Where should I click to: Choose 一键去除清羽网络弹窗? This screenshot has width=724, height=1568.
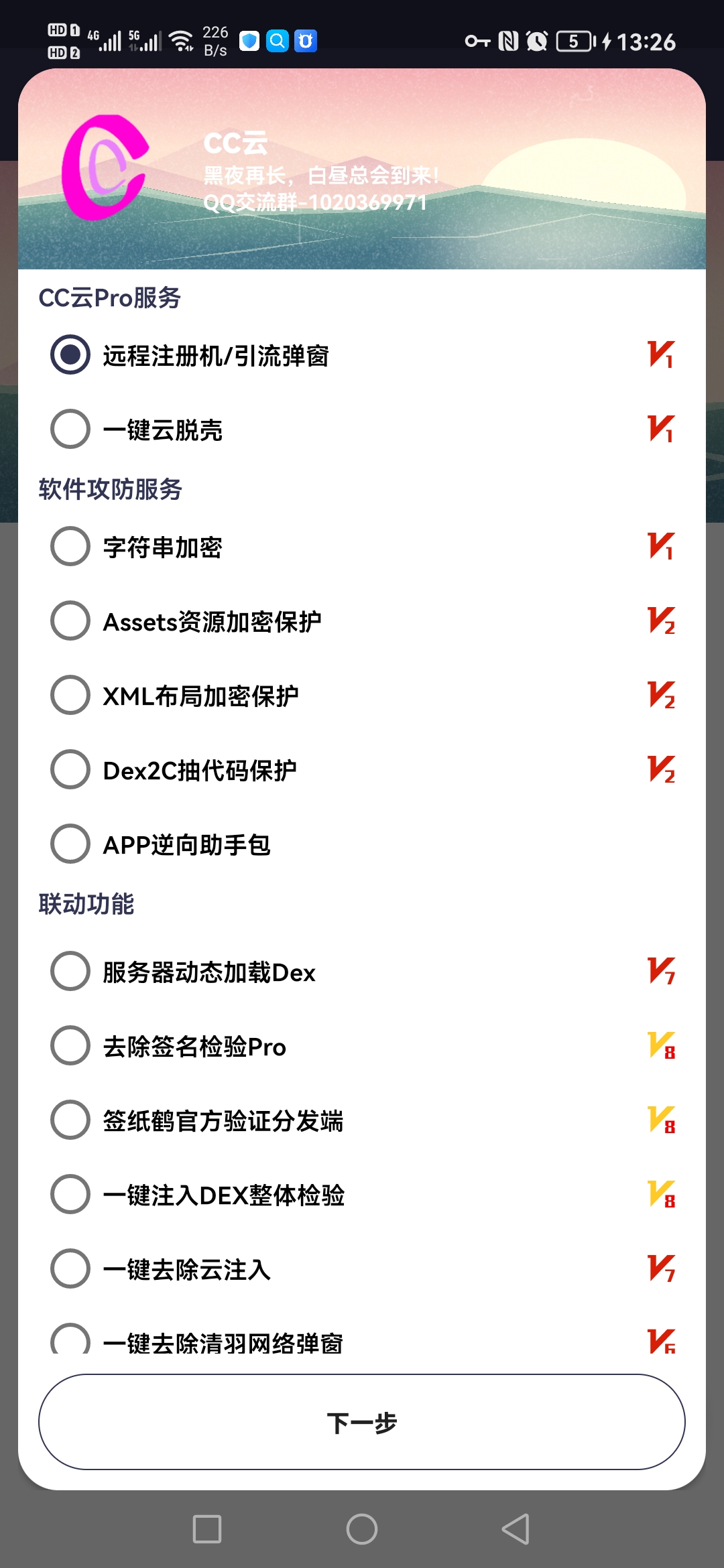(x=70, y=1340)
